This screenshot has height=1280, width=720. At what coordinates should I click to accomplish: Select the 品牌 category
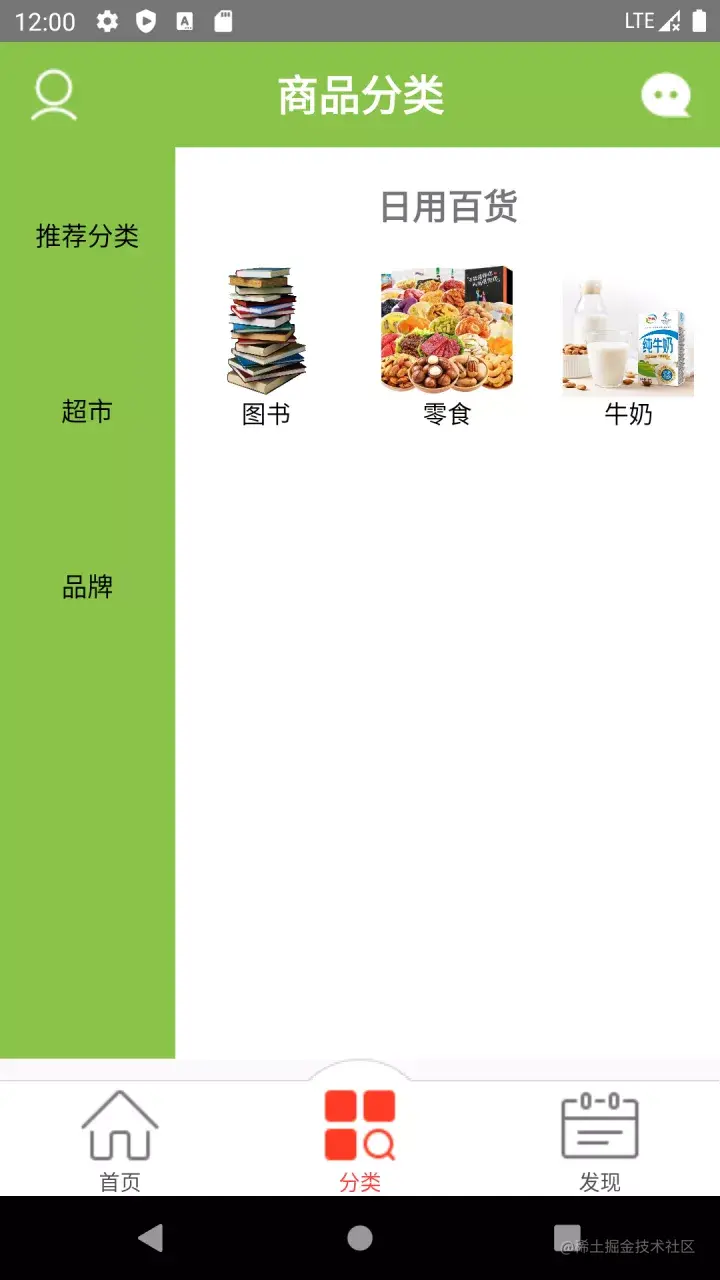point(87,587)
